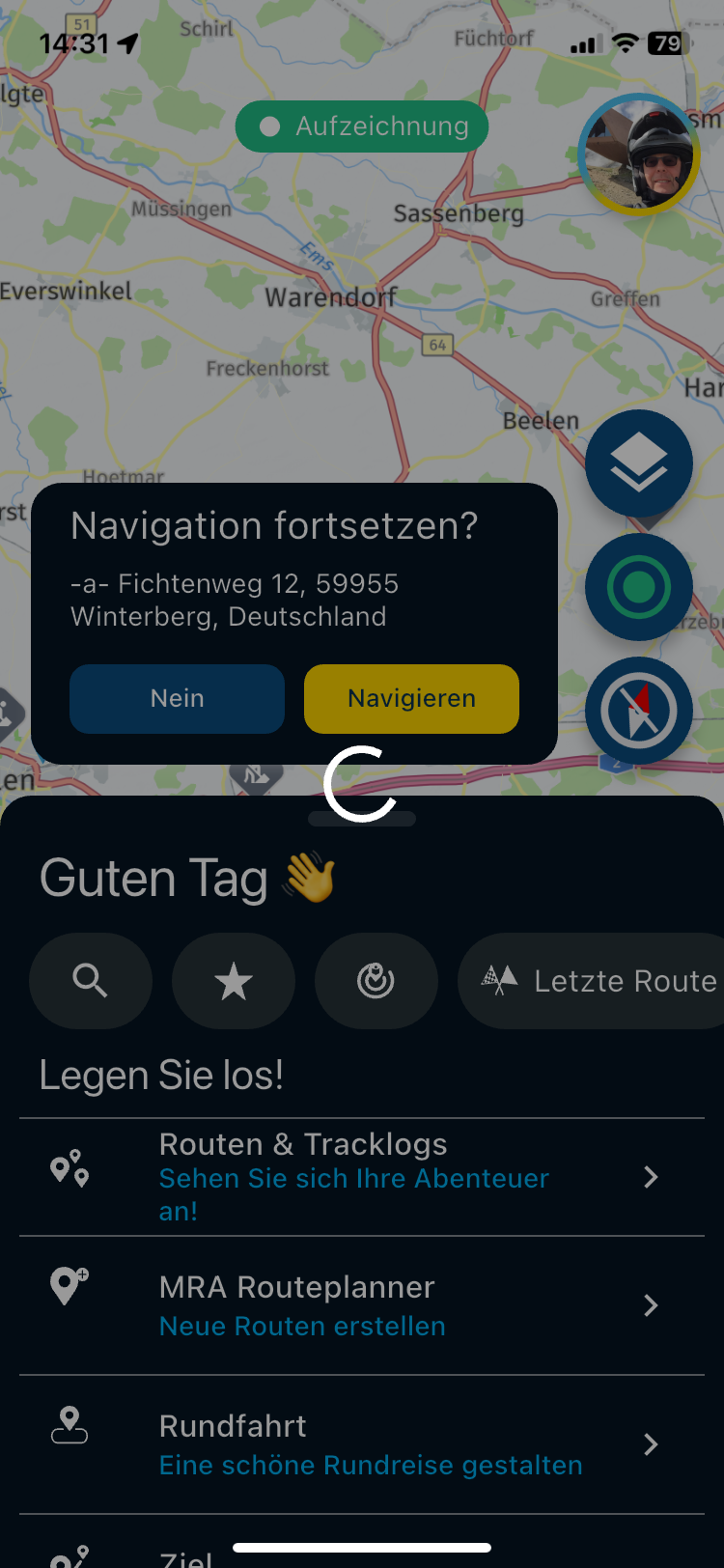Screen dimensions: 724x1568
Task: Tap the radar target chip
Action: (x=376, y=981)
